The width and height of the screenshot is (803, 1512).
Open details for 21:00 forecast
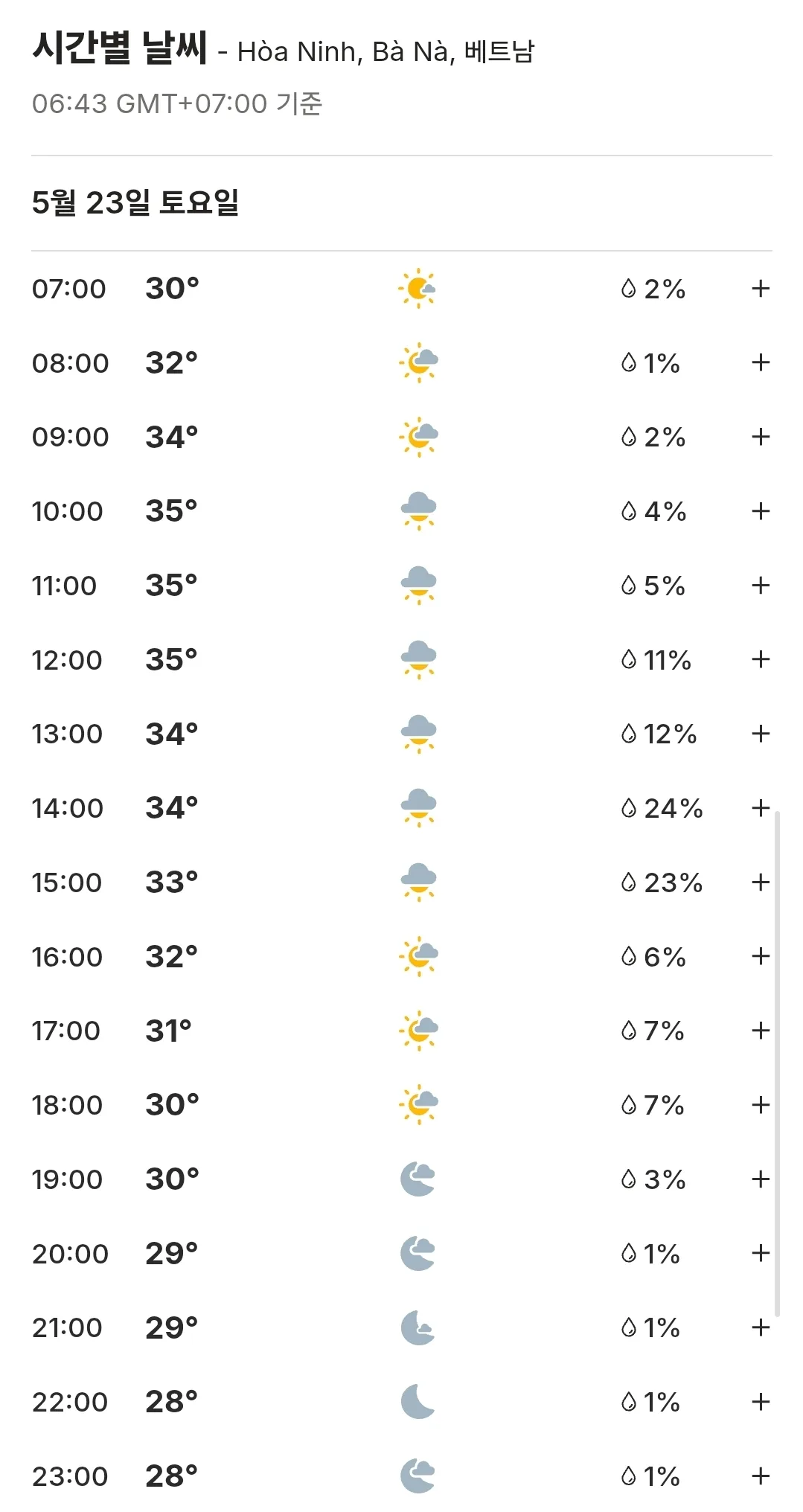760,1327
